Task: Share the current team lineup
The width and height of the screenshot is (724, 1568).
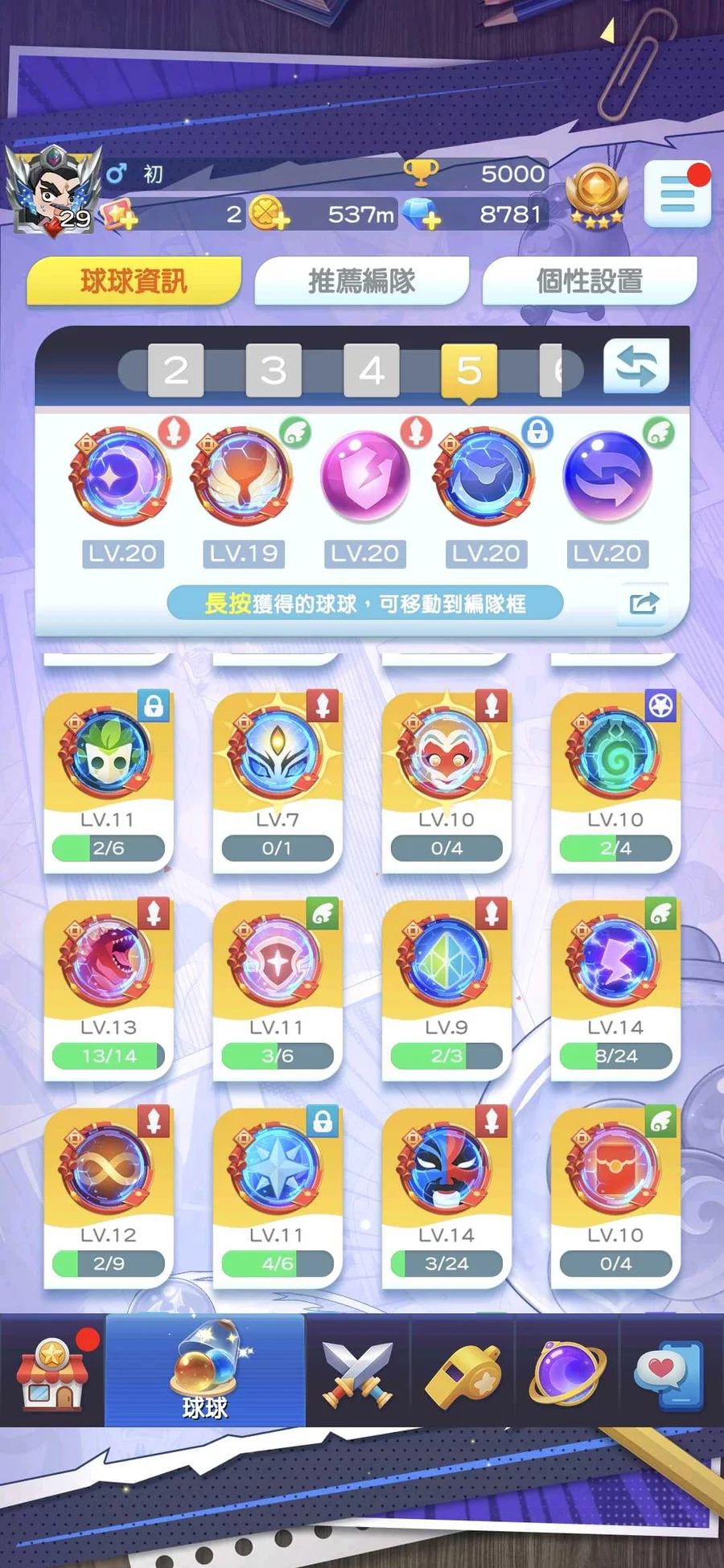Action: 643,603
